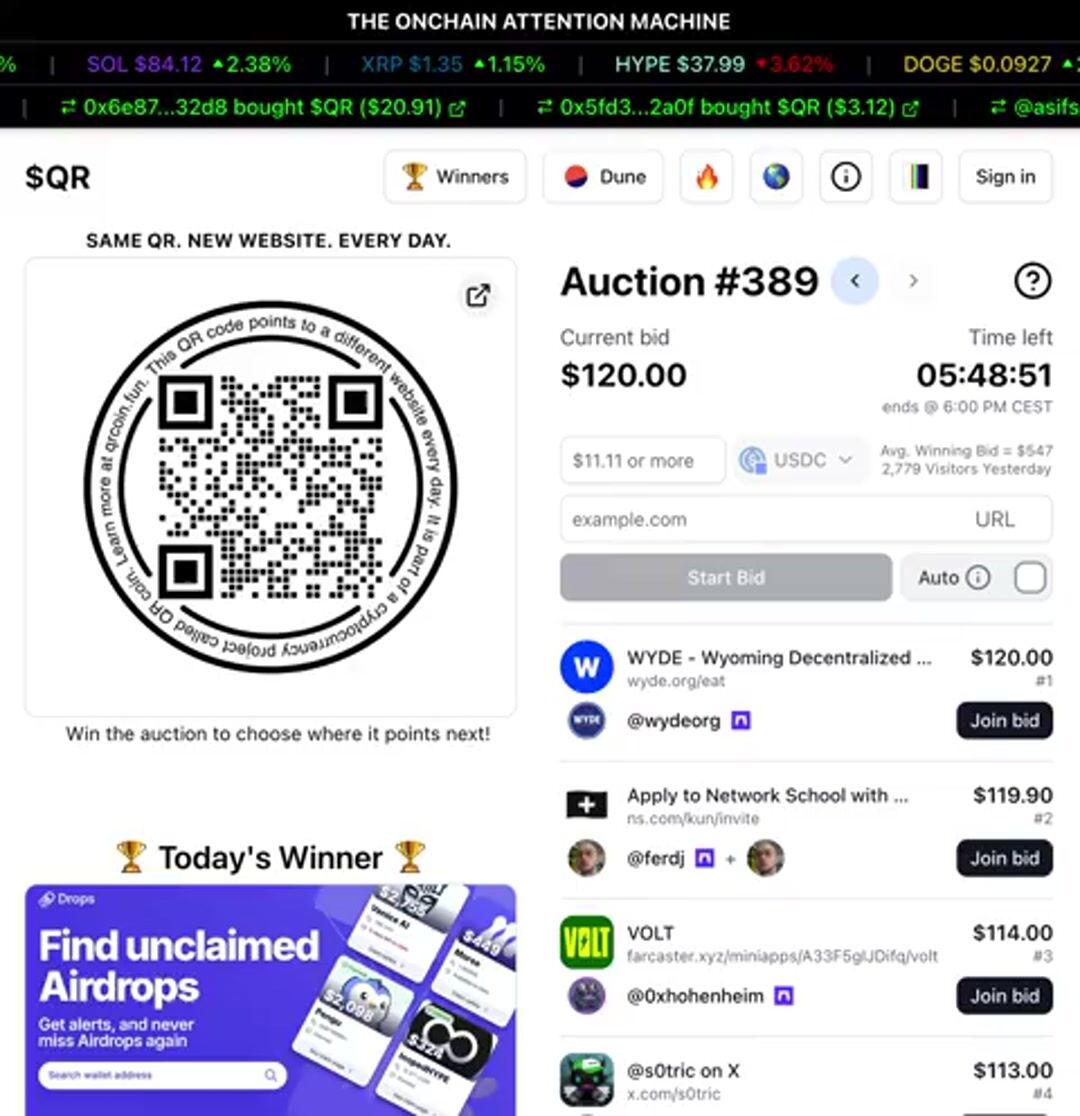This screenshot has height=1116, width=1080.
Task: Tap the fire icon button
Action: tap(707, 177)
